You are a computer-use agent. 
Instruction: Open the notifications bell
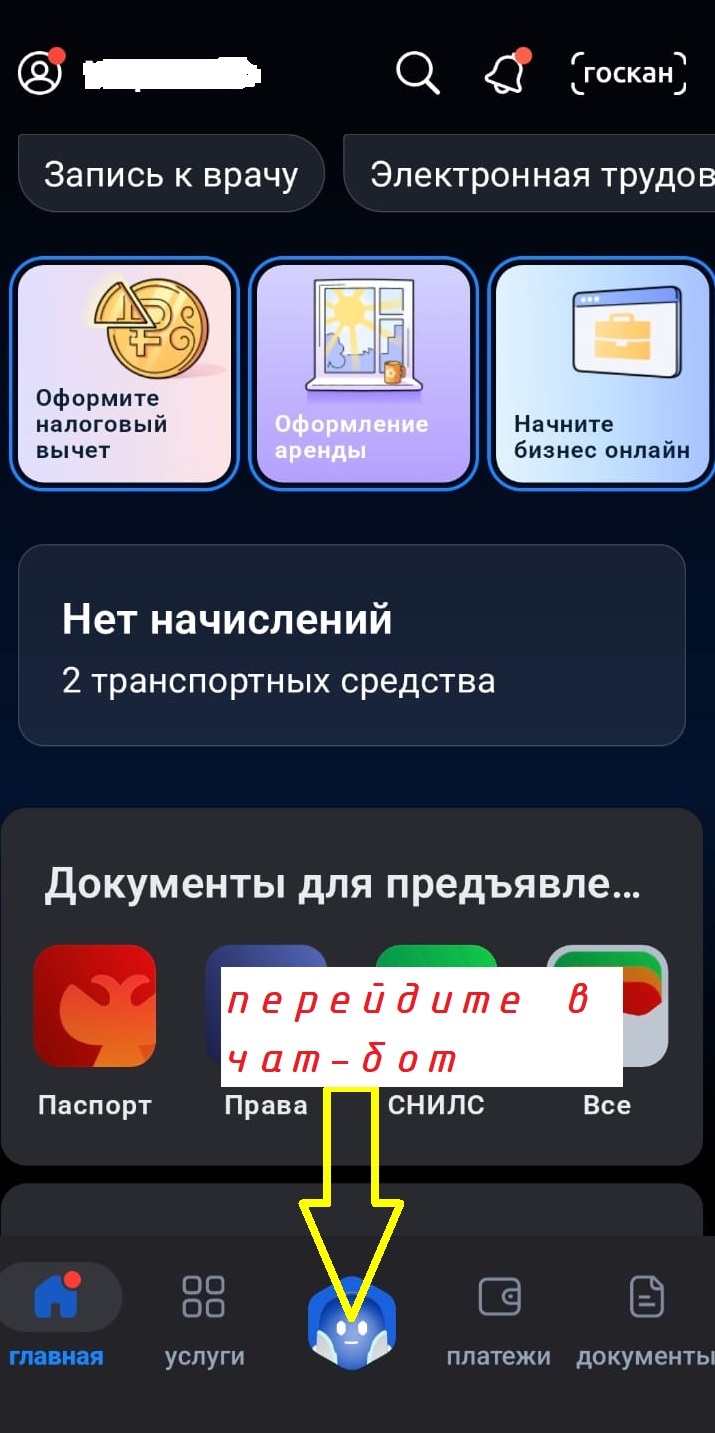click(506, 74)
